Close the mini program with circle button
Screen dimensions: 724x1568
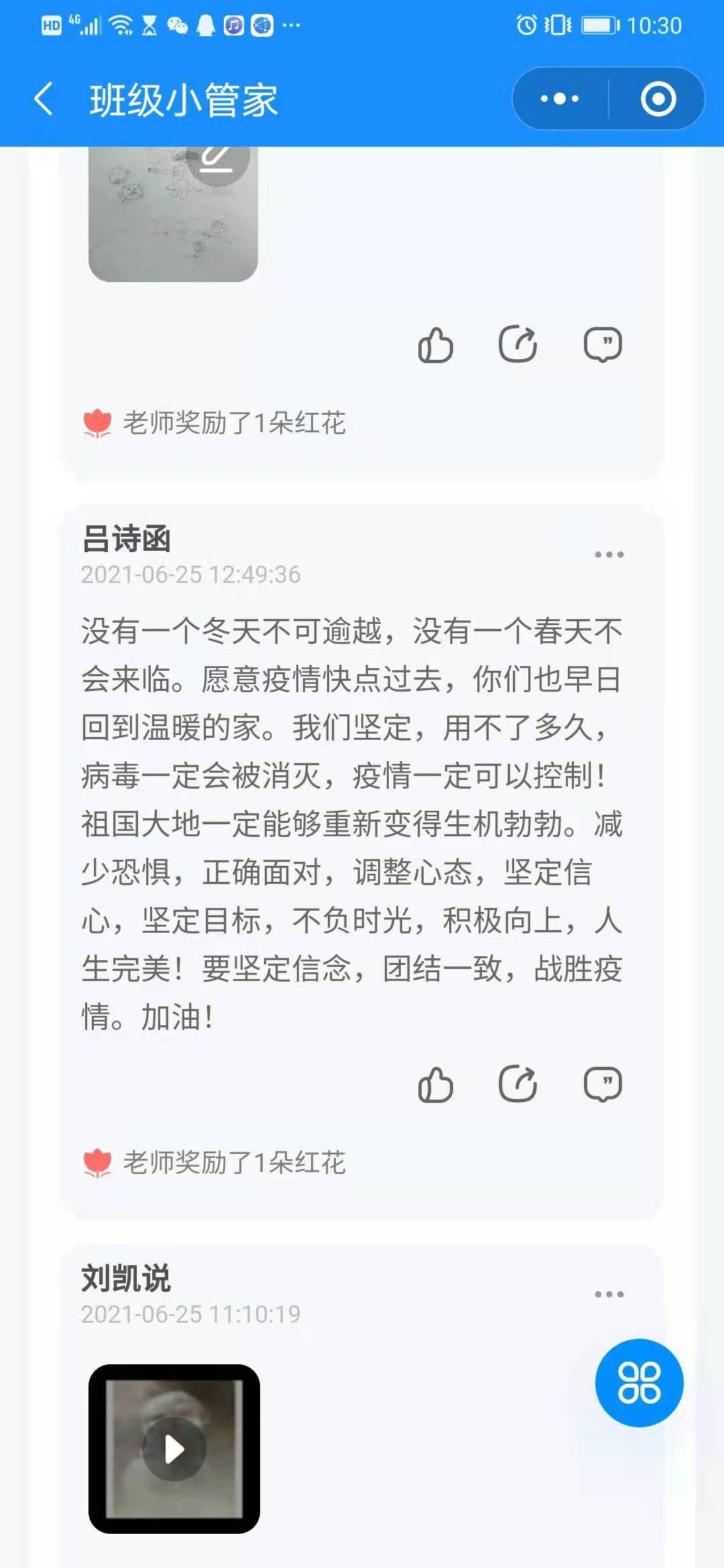point(658,99)
